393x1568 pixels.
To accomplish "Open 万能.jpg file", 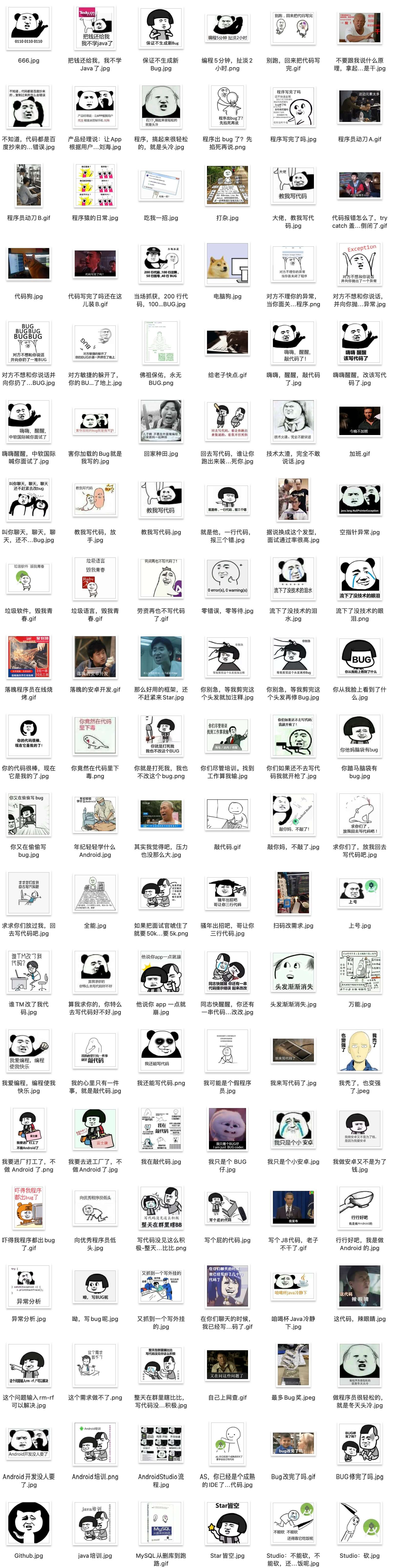I will click(x=359, y=971).
